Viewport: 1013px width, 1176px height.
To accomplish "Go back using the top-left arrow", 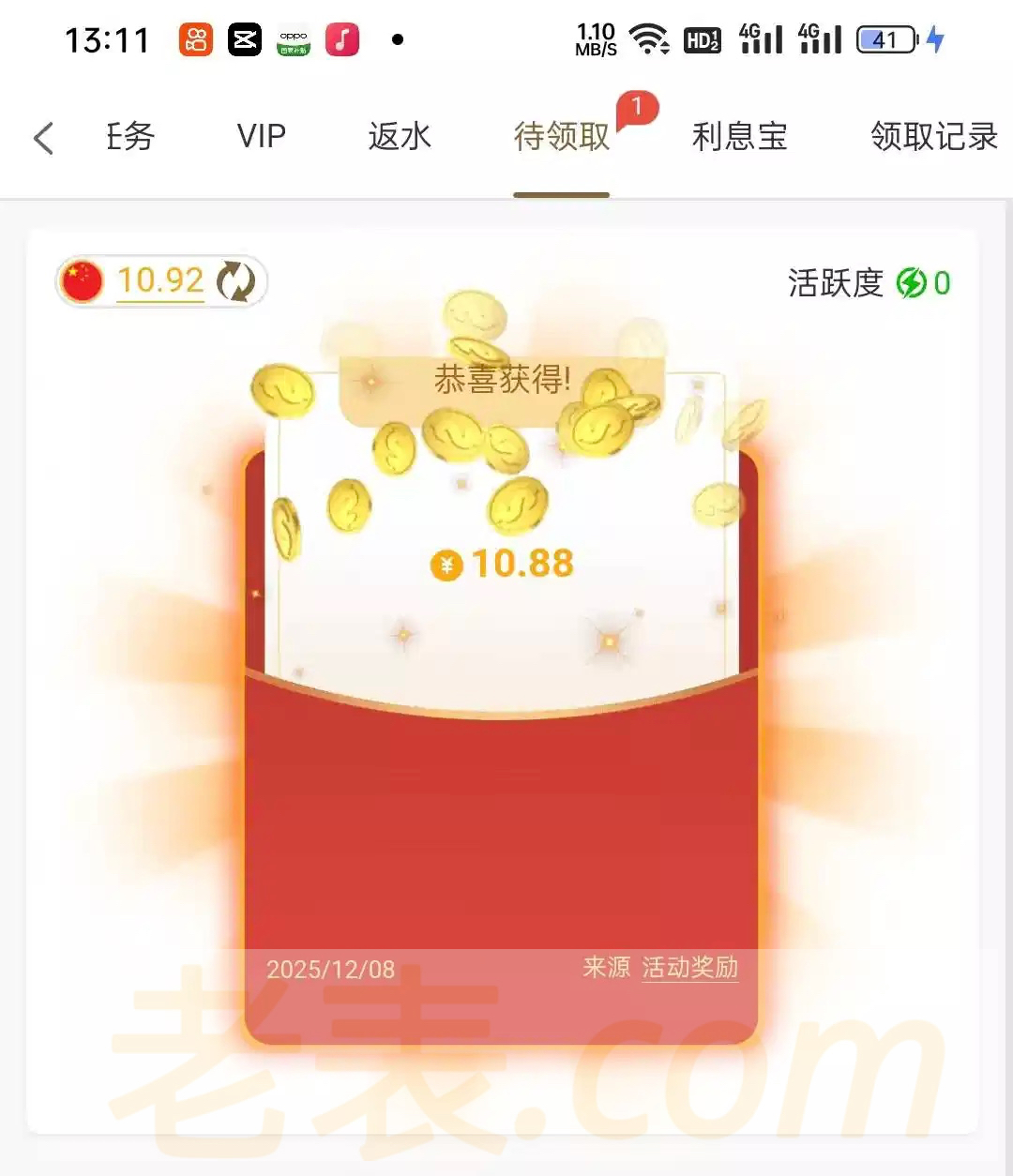I will point(43,138).
